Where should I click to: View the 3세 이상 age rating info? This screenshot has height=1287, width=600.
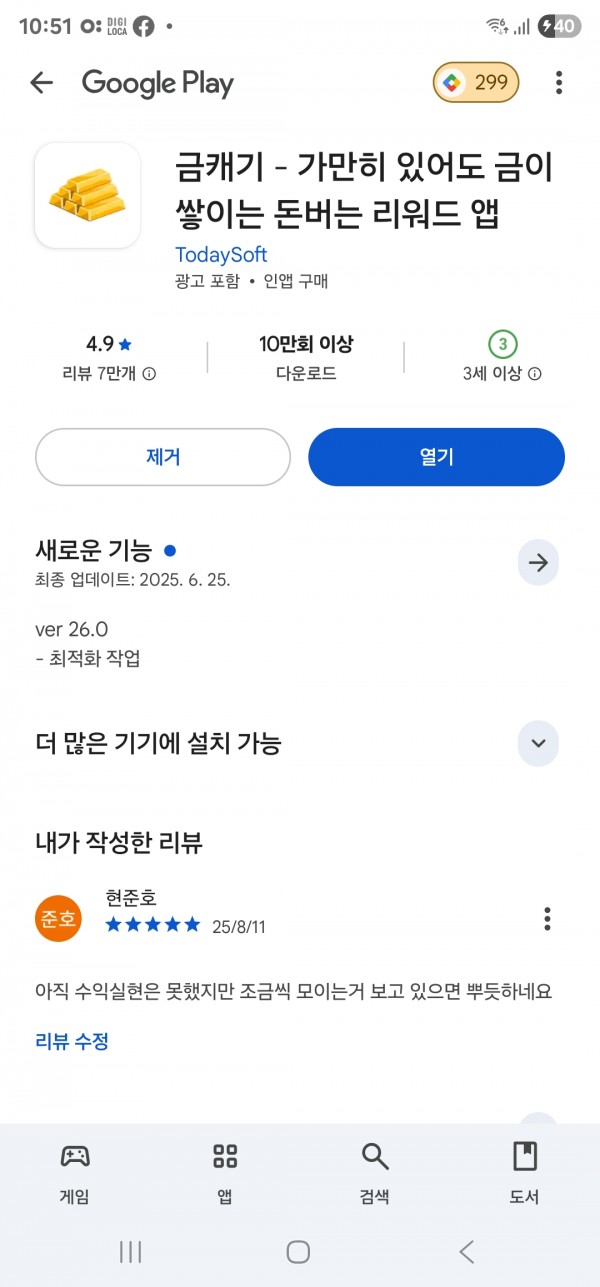502,358
